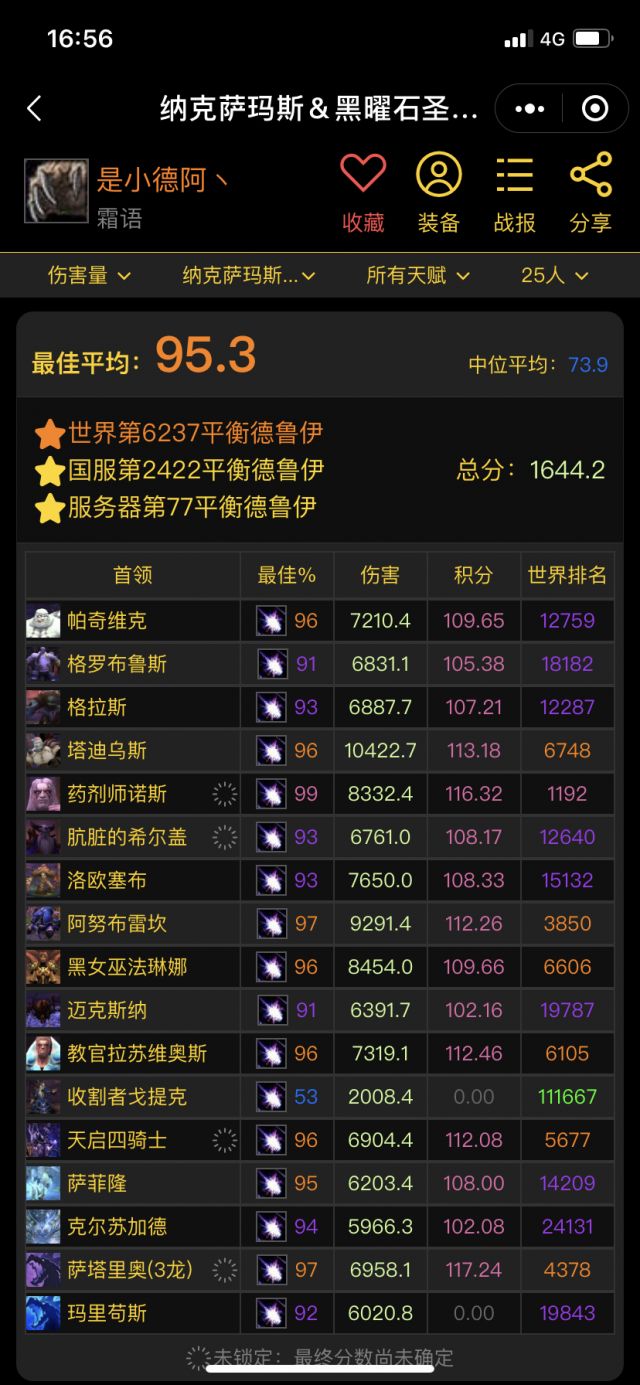The width and height of the screenshot is (640, 1385).
Task: Expand the 所有天赋 talent dropdown
Action: (x=417, y=275)
